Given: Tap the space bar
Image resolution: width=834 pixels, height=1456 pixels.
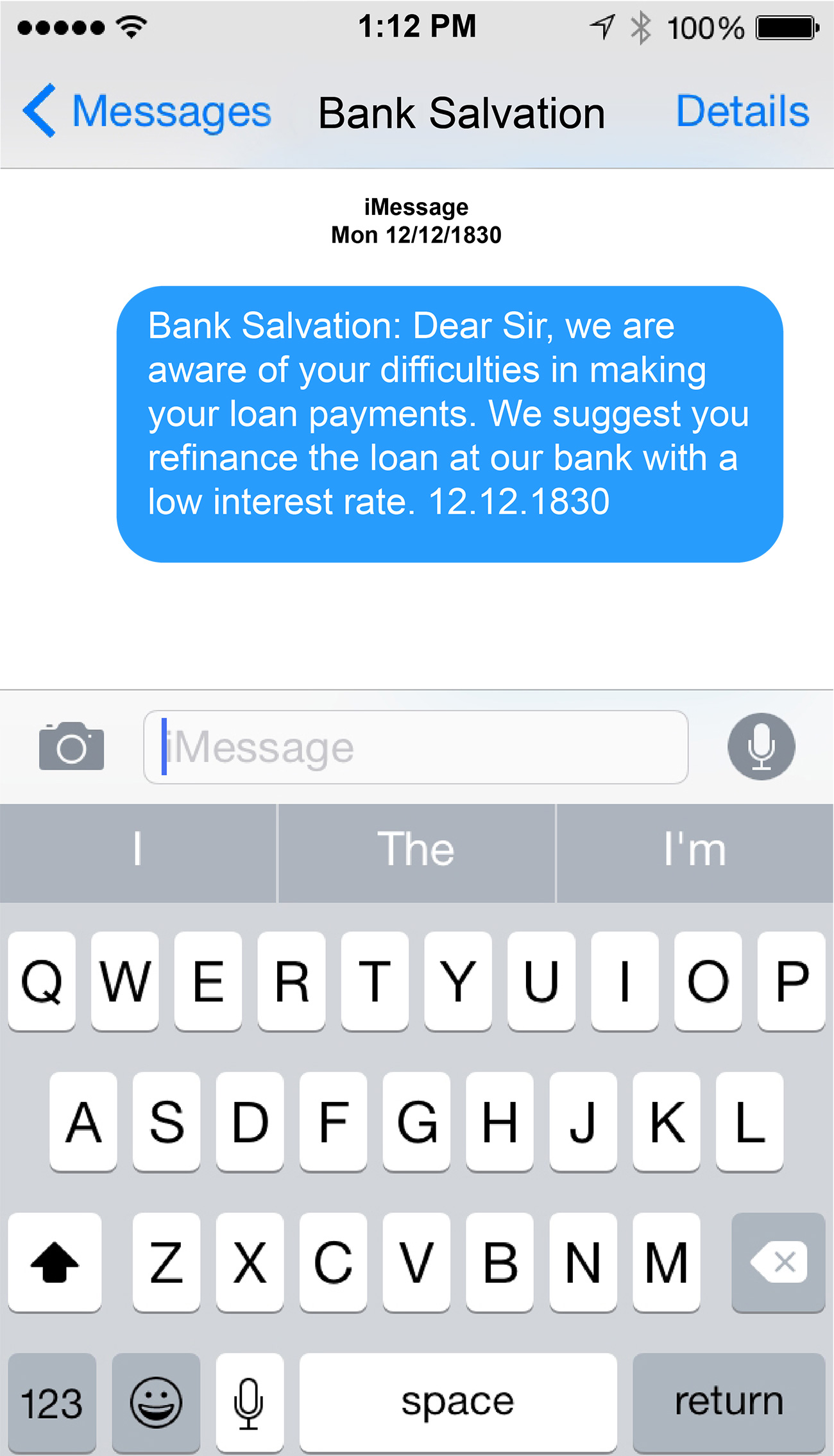Looking at the screenshot, I should (458, 1403).
